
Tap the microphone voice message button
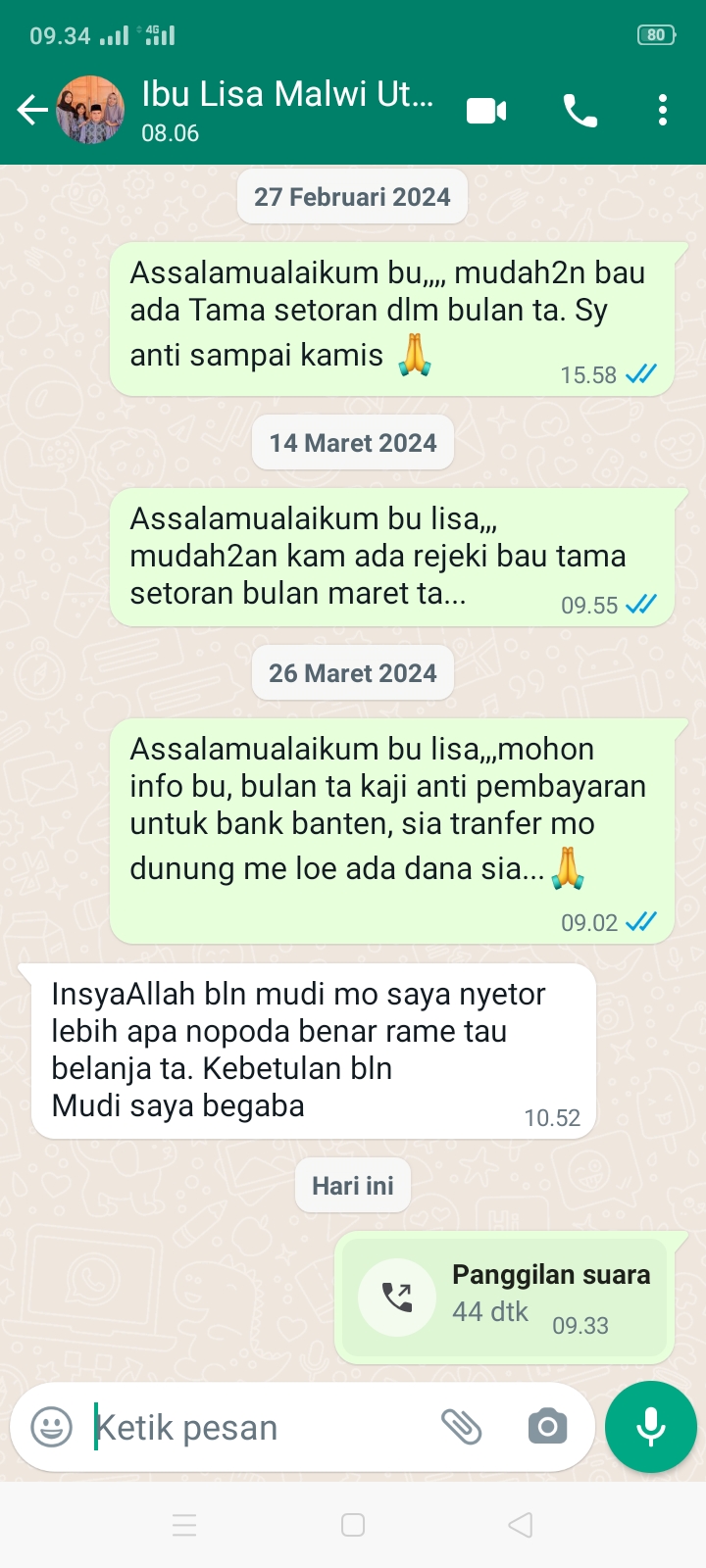point(651,1427)
